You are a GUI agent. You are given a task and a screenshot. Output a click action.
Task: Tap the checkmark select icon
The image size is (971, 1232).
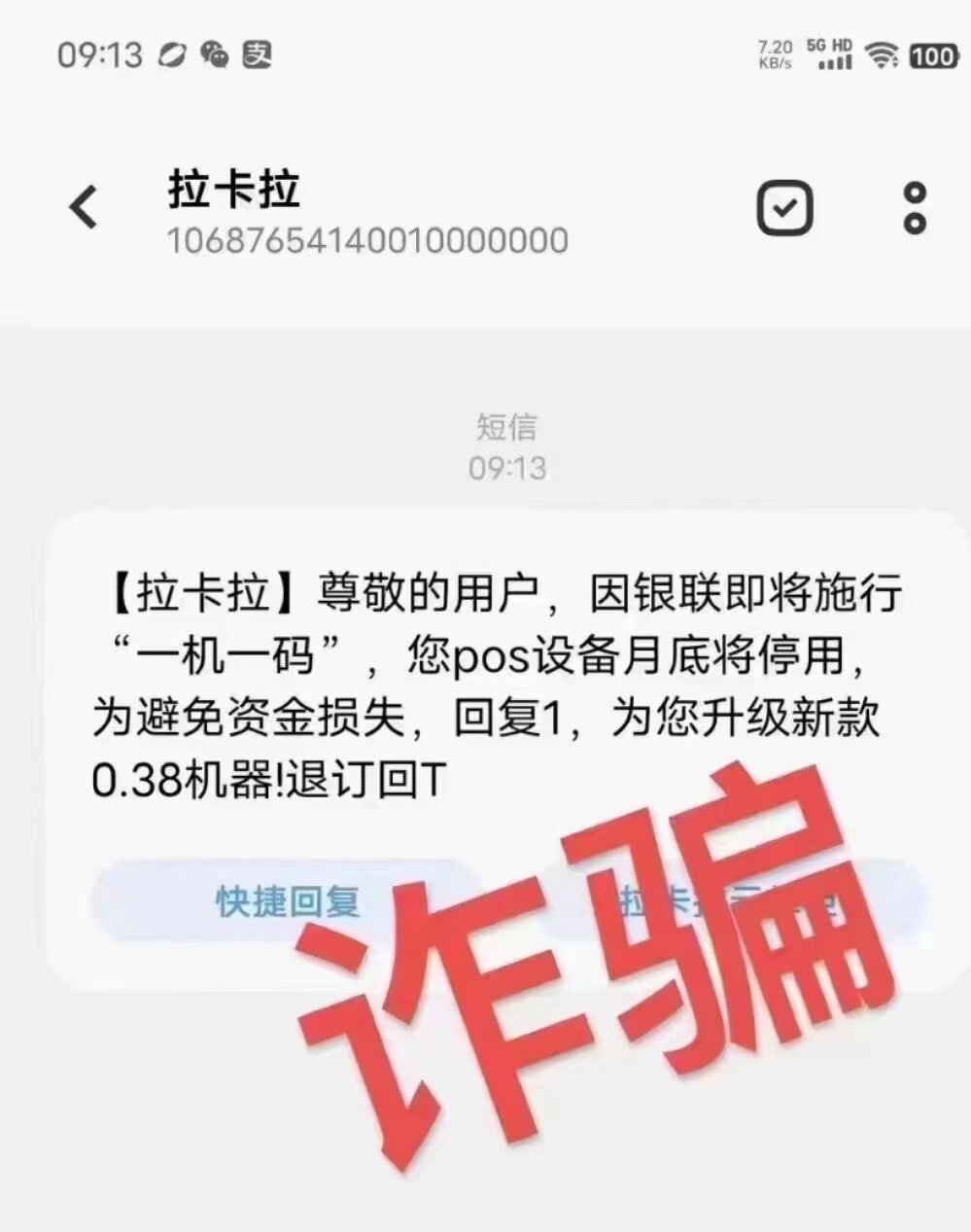coord(784,207)
